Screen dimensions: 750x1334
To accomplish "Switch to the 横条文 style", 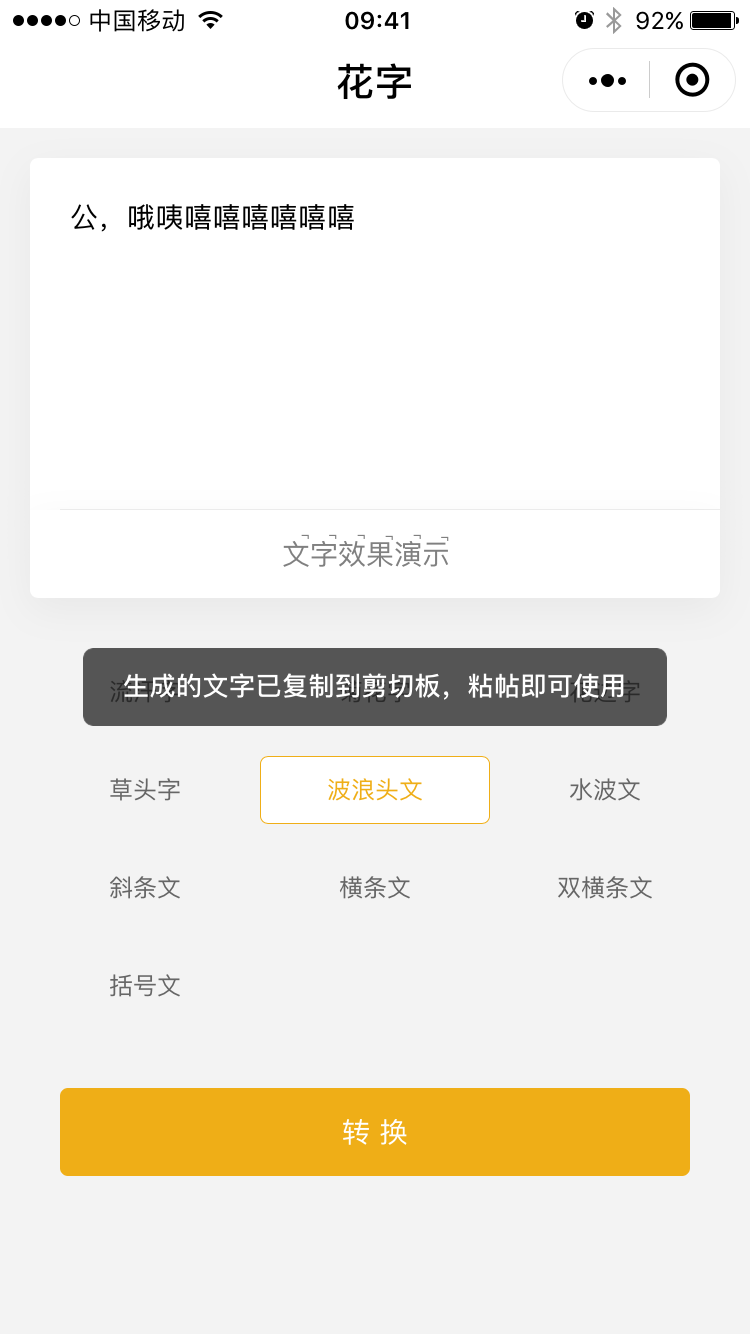I will click(375, 888).
